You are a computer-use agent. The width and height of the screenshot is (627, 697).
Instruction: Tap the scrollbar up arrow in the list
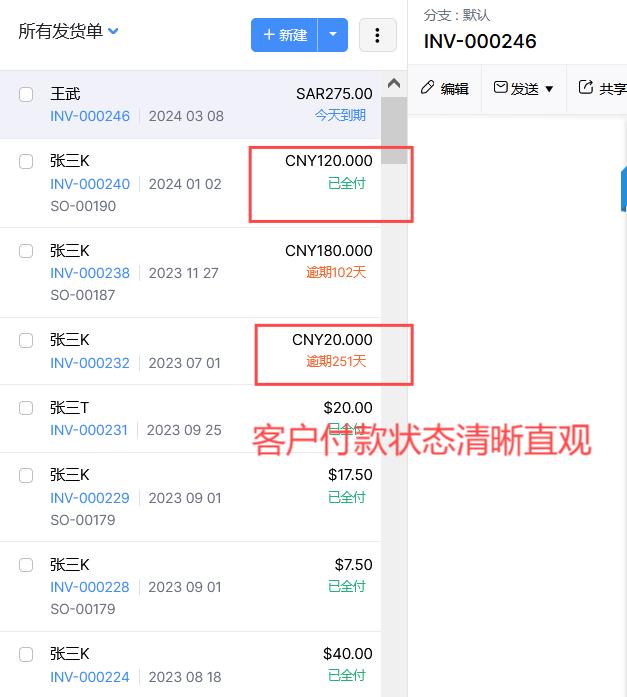[x=393, y=84]
